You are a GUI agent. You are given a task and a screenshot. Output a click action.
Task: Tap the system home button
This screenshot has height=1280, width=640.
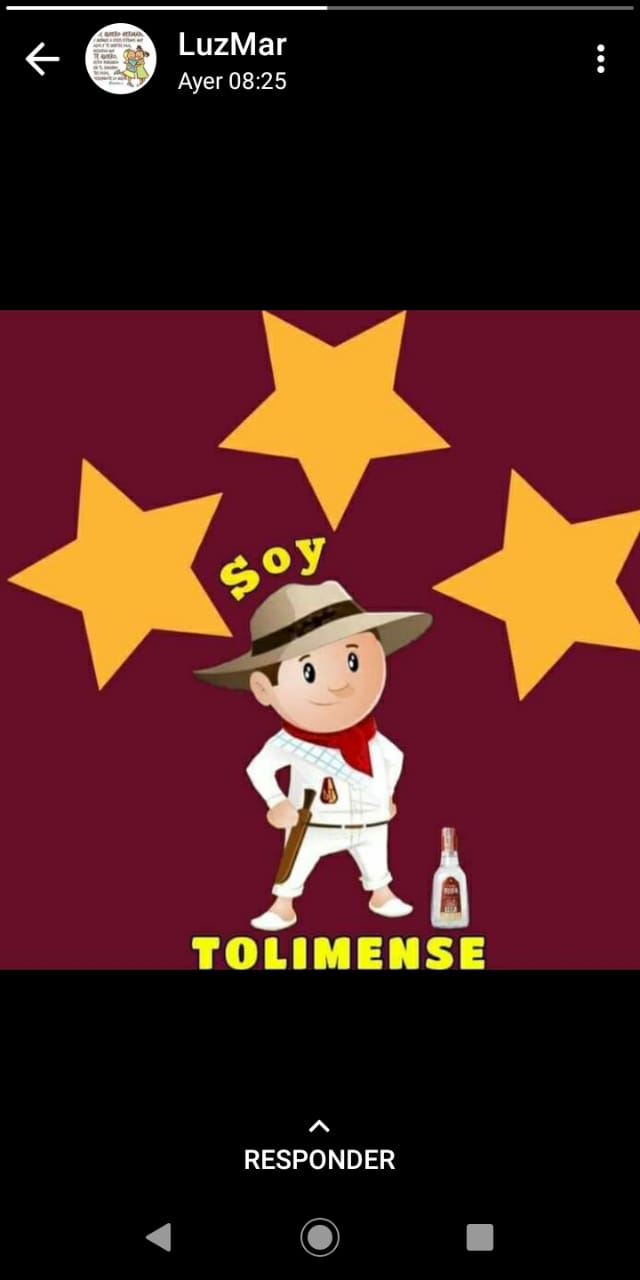click(x=320, y=1237)
